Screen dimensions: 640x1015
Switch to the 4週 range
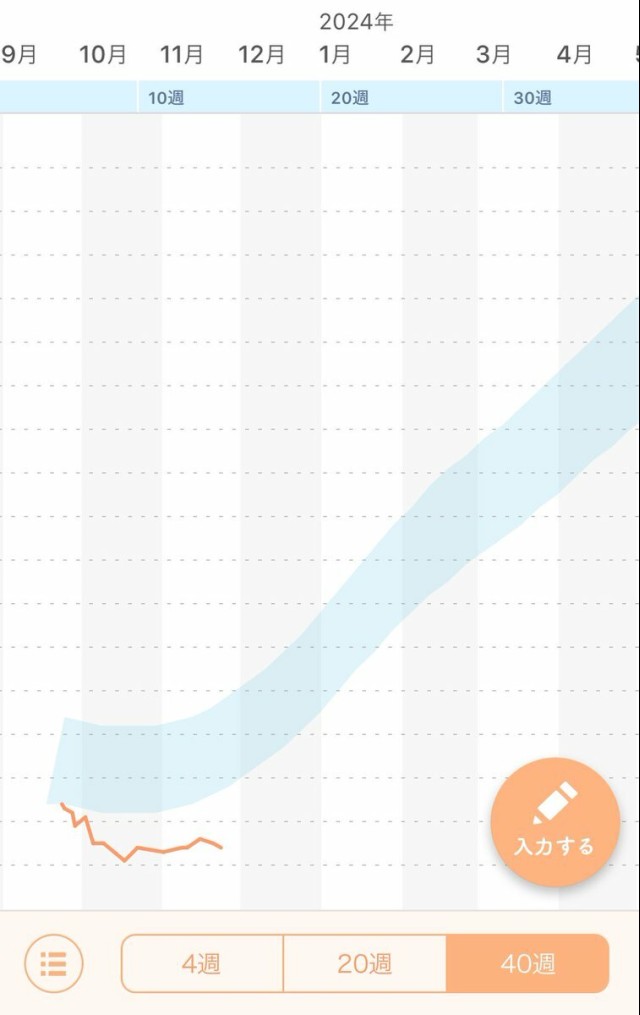click(x=202, y=964)
